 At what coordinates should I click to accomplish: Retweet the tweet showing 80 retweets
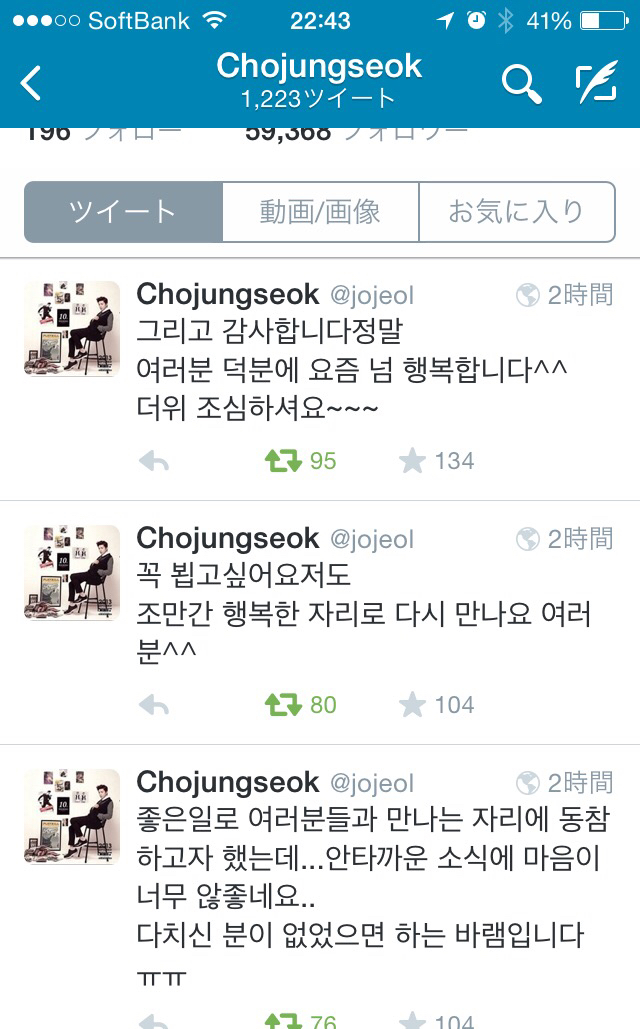[x=284, y=705]
